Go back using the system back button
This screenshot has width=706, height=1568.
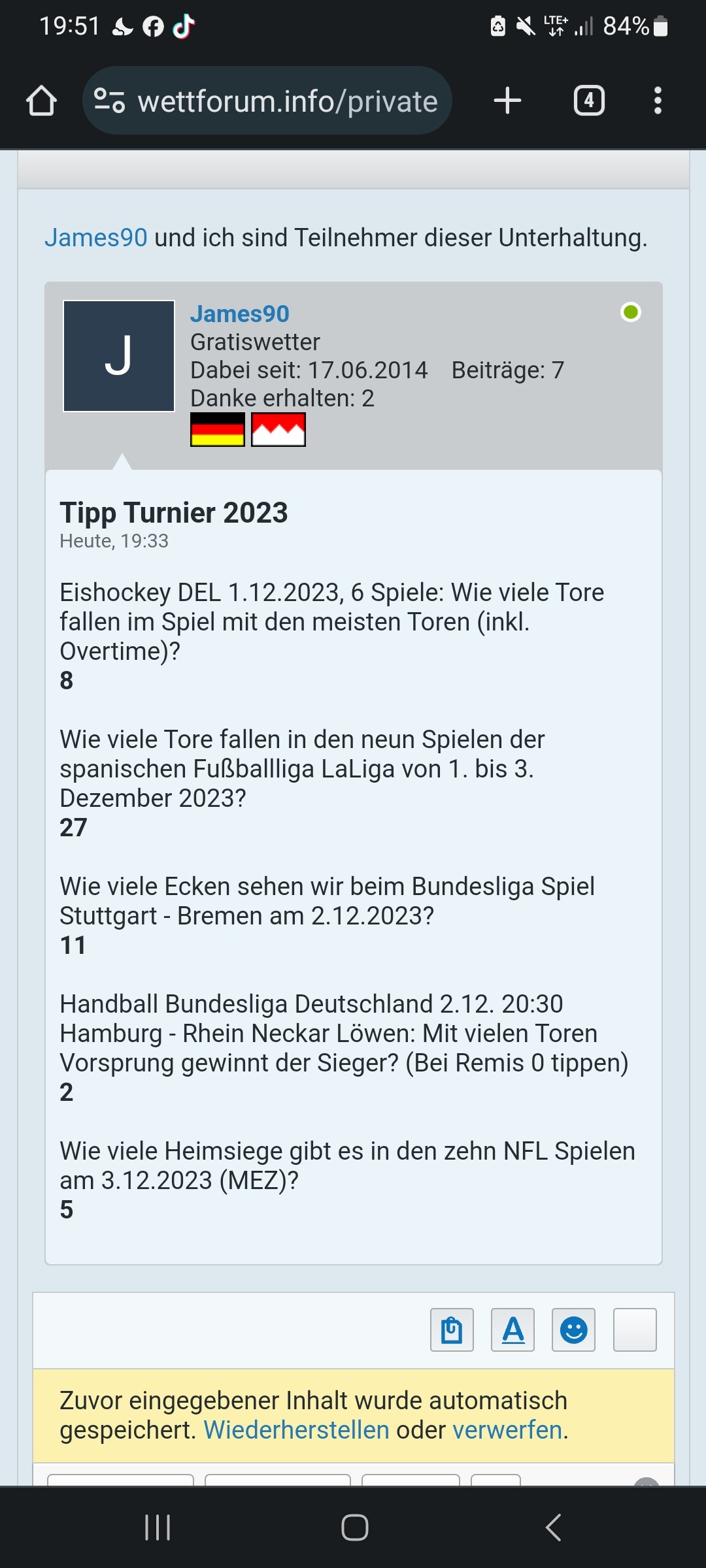(x=553, y=1527)
